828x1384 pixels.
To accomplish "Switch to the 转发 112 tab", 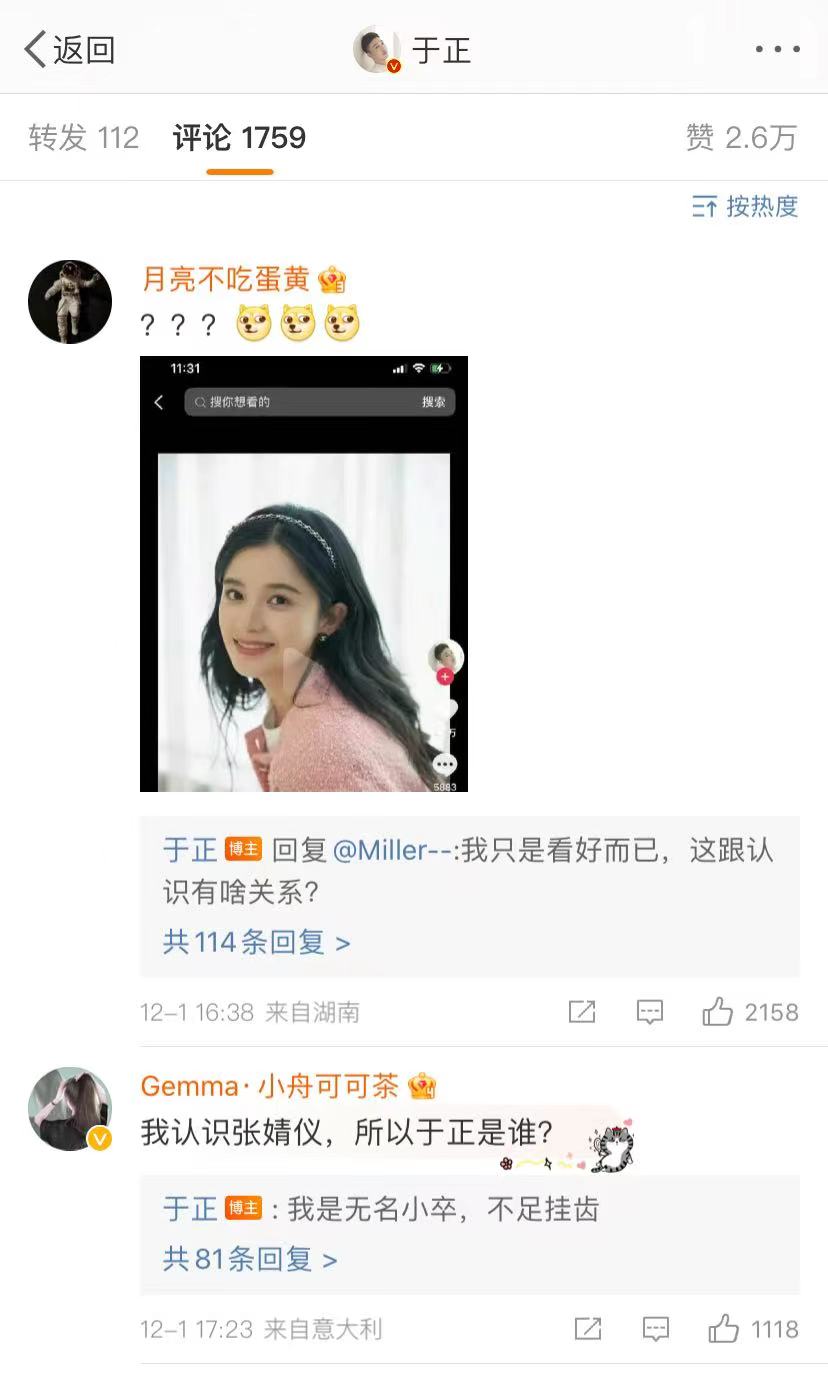I will 83,137.
